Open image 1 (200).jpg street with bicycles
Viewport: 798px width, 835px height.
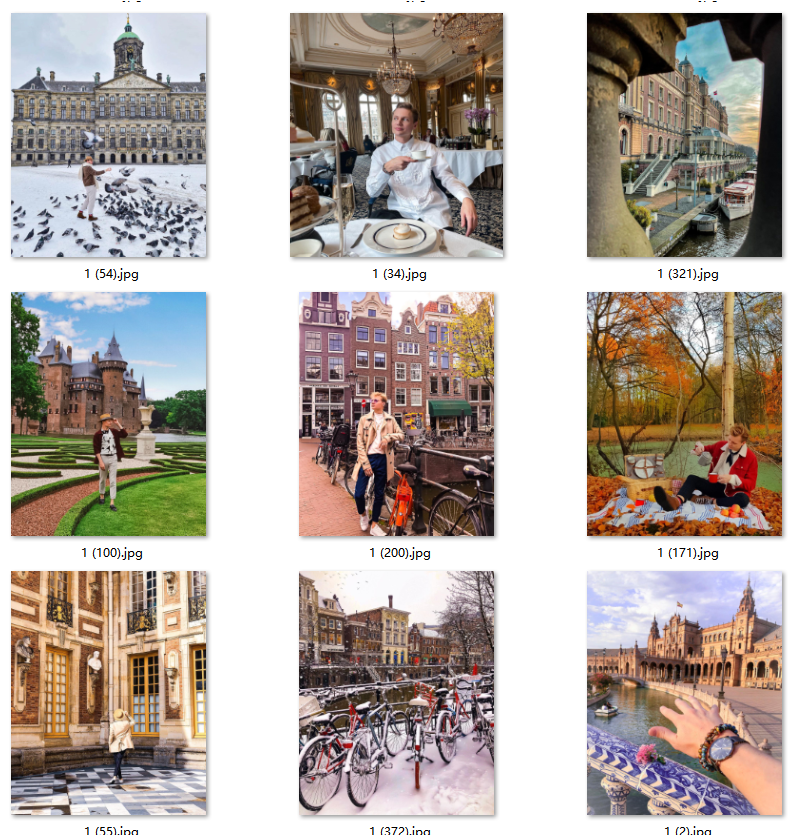tap(397, 413)
